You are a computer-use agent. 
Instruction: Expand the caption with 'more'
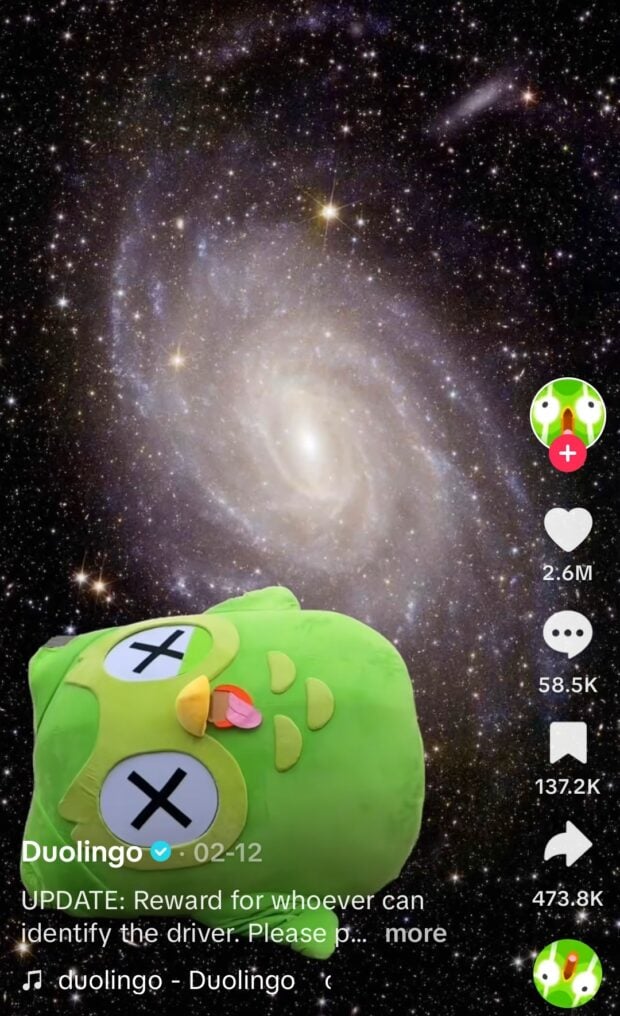coord(415,933)
